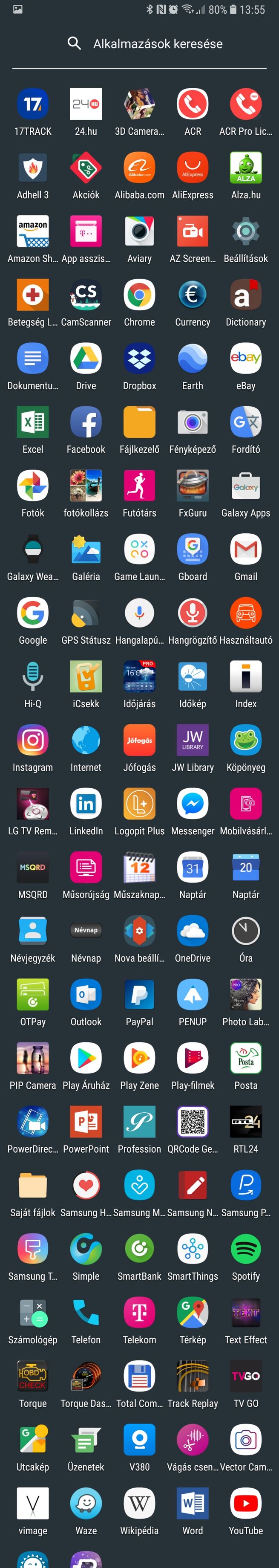The image size is (279, 1568).
Task: Launch Spotify
Action: point(246,1249)
